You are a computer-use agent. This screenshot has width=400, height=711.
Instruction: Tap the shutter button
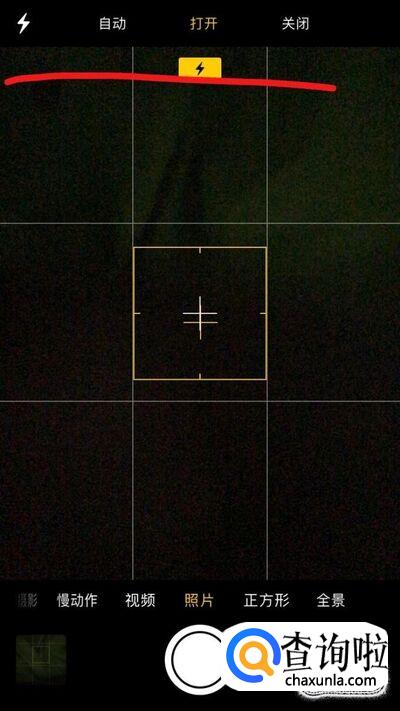pyautogui.click(x=200, y=659)
